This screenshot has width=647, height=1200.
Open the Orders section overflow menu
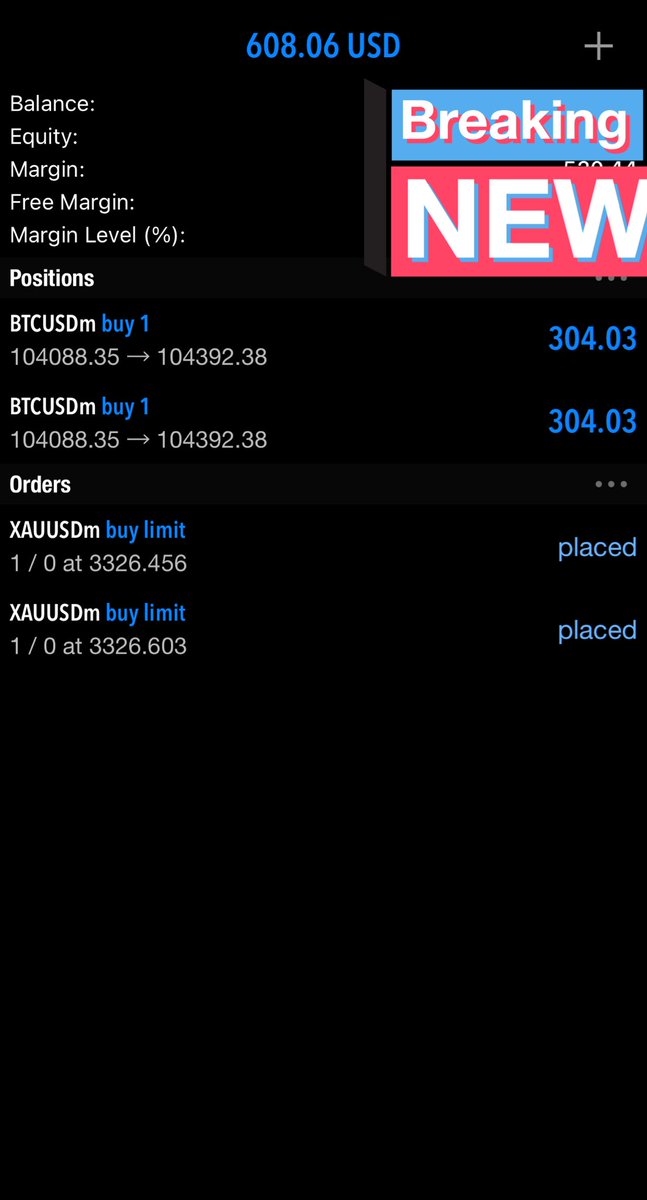pyautogui.click(x=611, y=485)
